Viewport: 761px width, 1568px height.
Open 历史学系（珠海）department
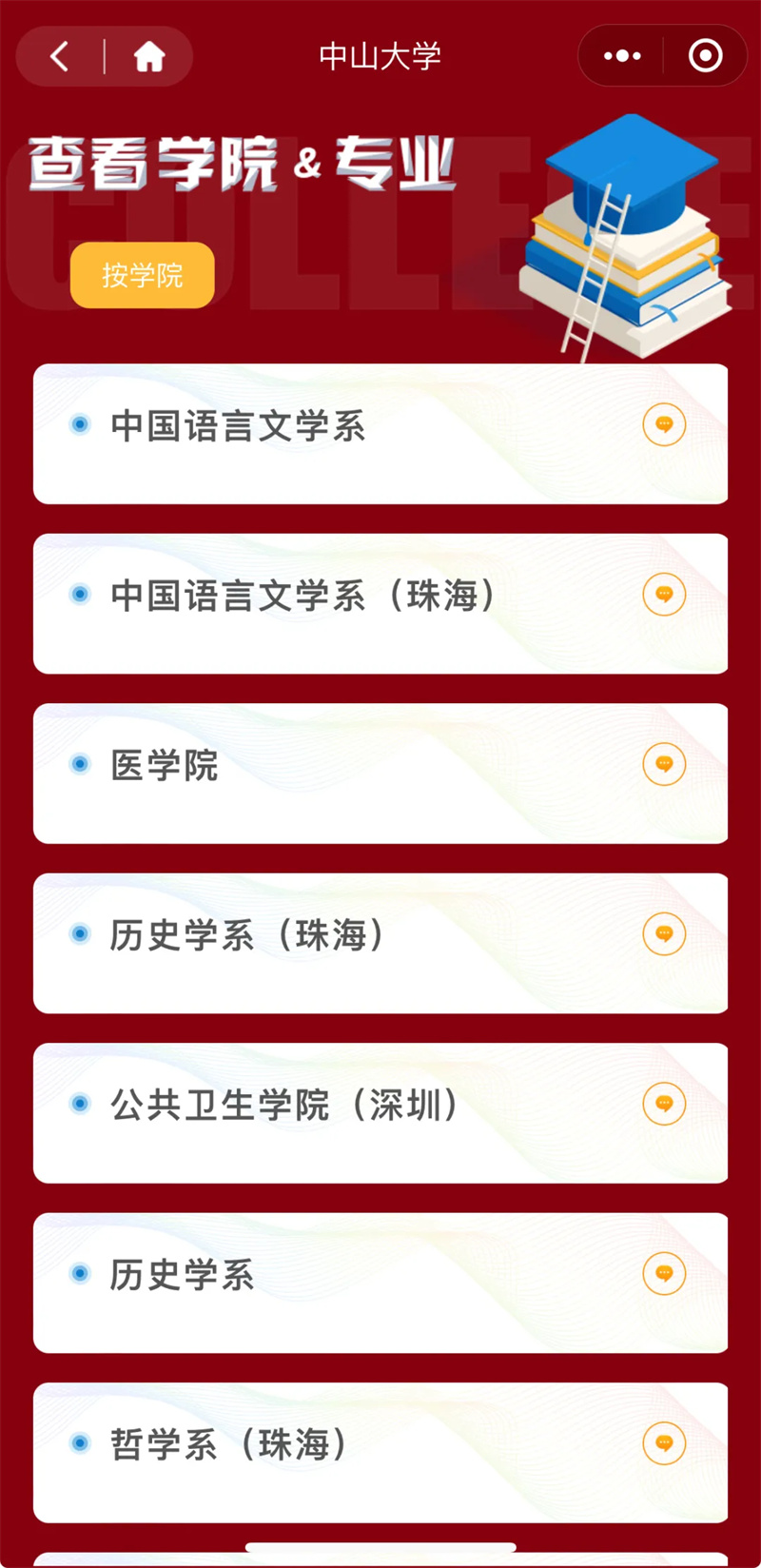point(247,936)
